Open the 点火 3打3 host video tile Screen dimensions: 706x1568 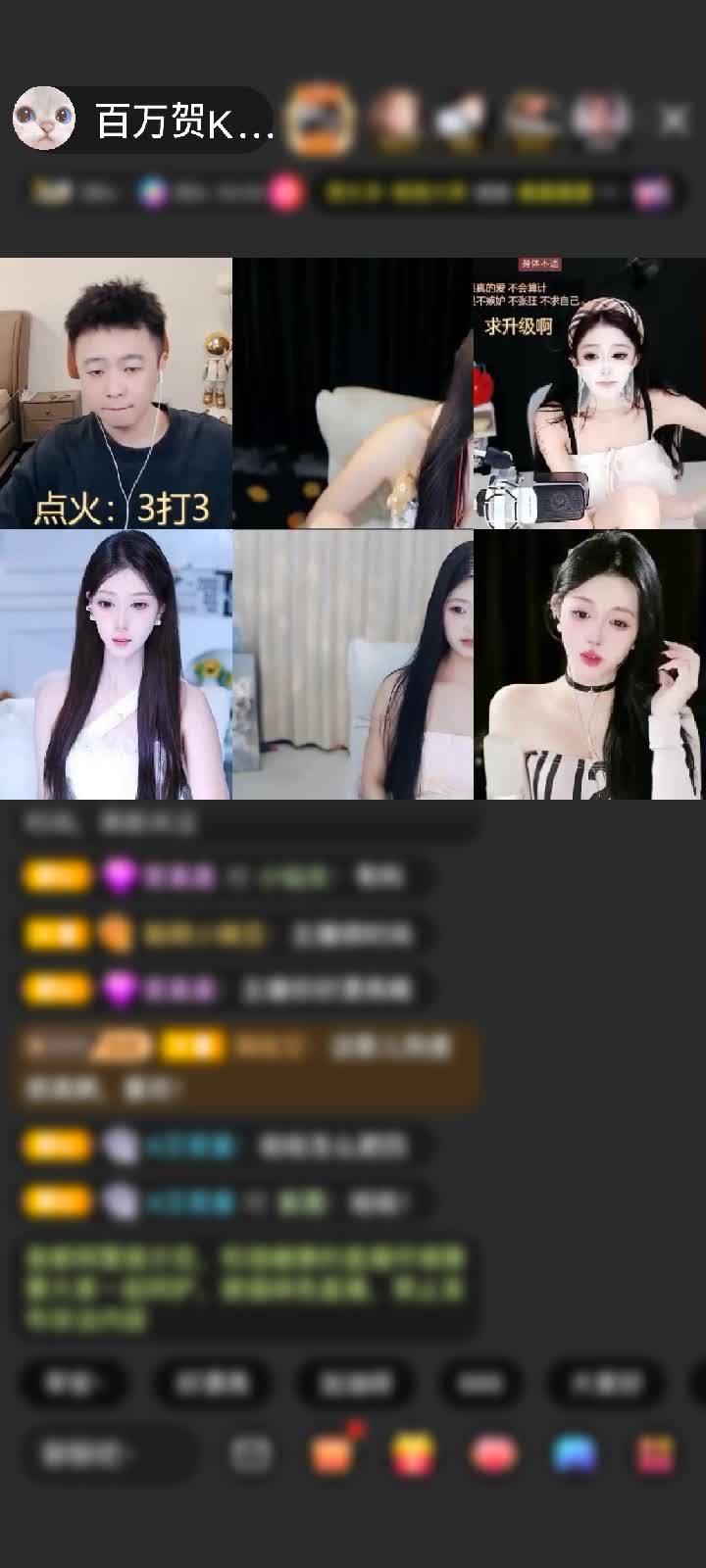tap(116, 392)
